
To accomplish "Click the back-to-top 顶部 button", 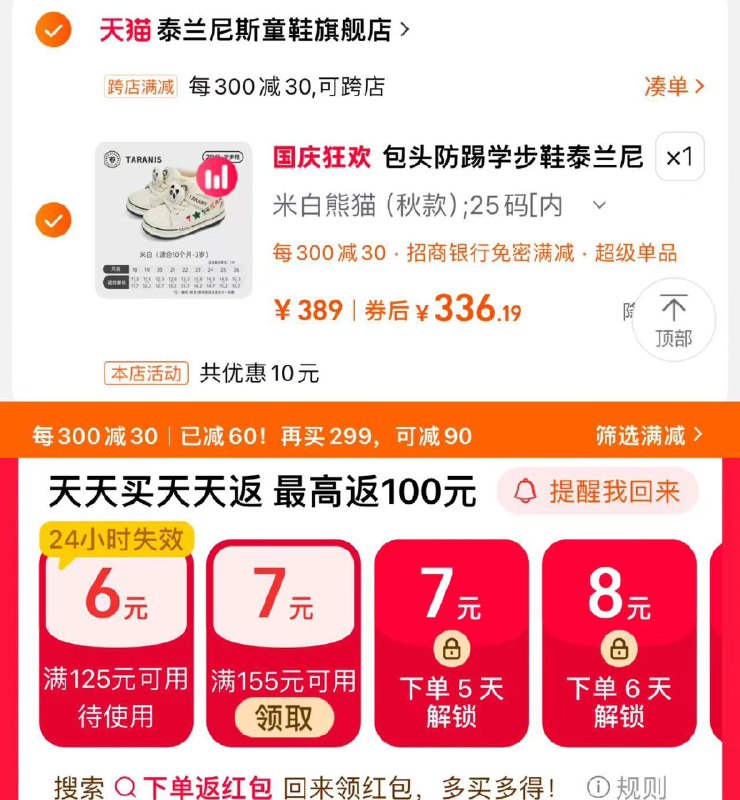I will pyautogui.click(x=674, y=318).
